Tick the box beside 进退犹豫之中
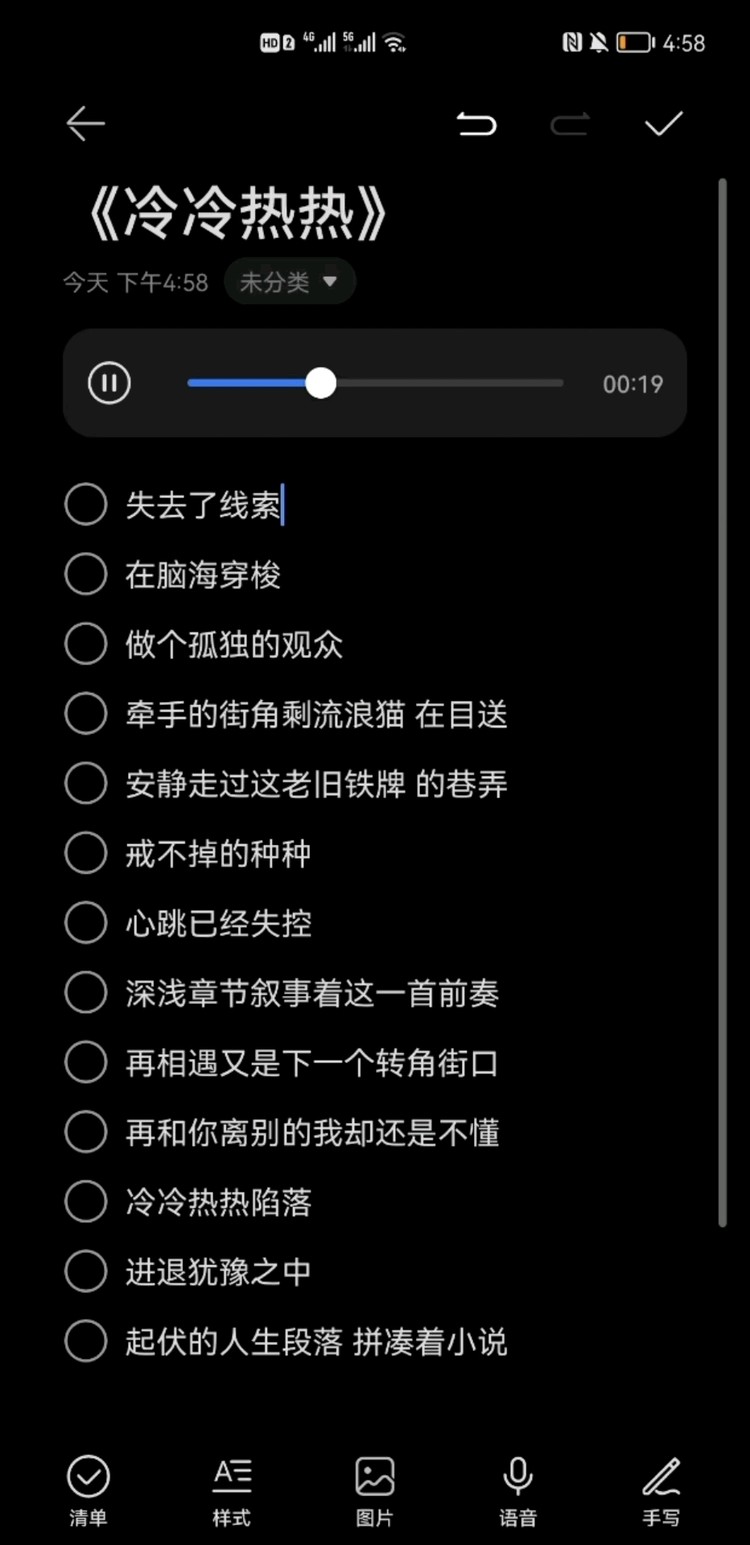The width and height of the screenshot is (750, 1545). (x=86, y=1272)
